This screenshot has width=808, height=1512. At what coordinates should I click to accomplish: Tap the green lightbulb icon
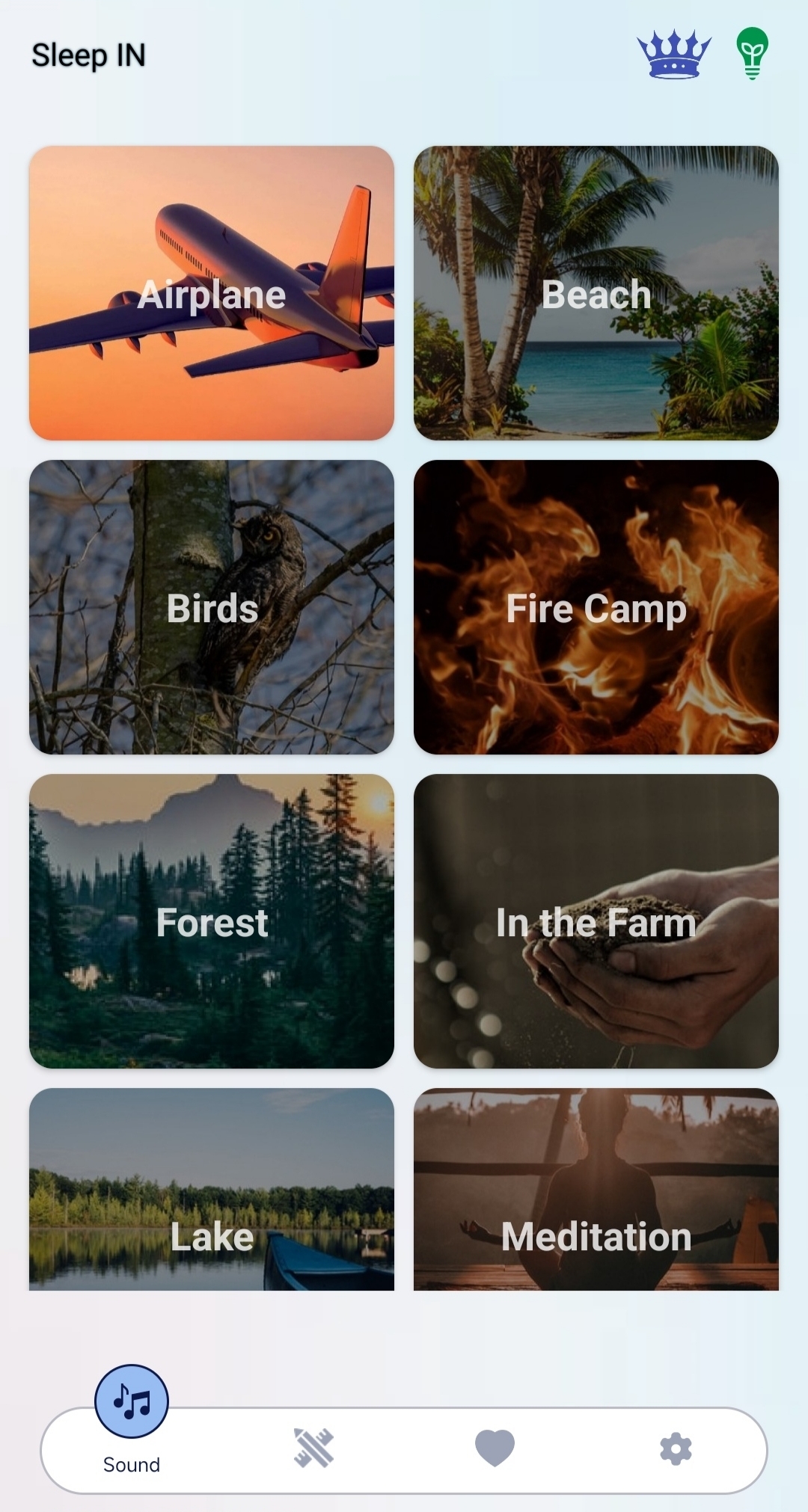(x=752, y=52)
